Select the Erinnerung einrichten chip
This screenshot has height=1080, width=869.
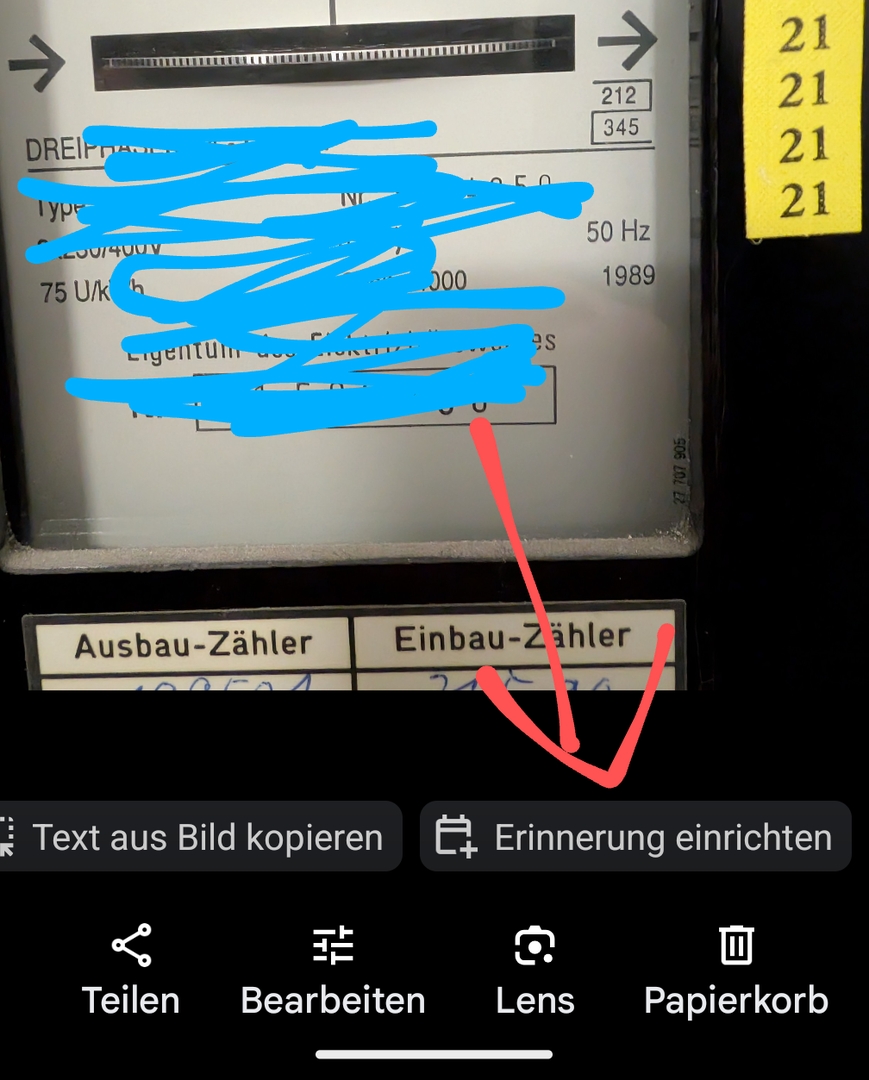pos(636,837)
